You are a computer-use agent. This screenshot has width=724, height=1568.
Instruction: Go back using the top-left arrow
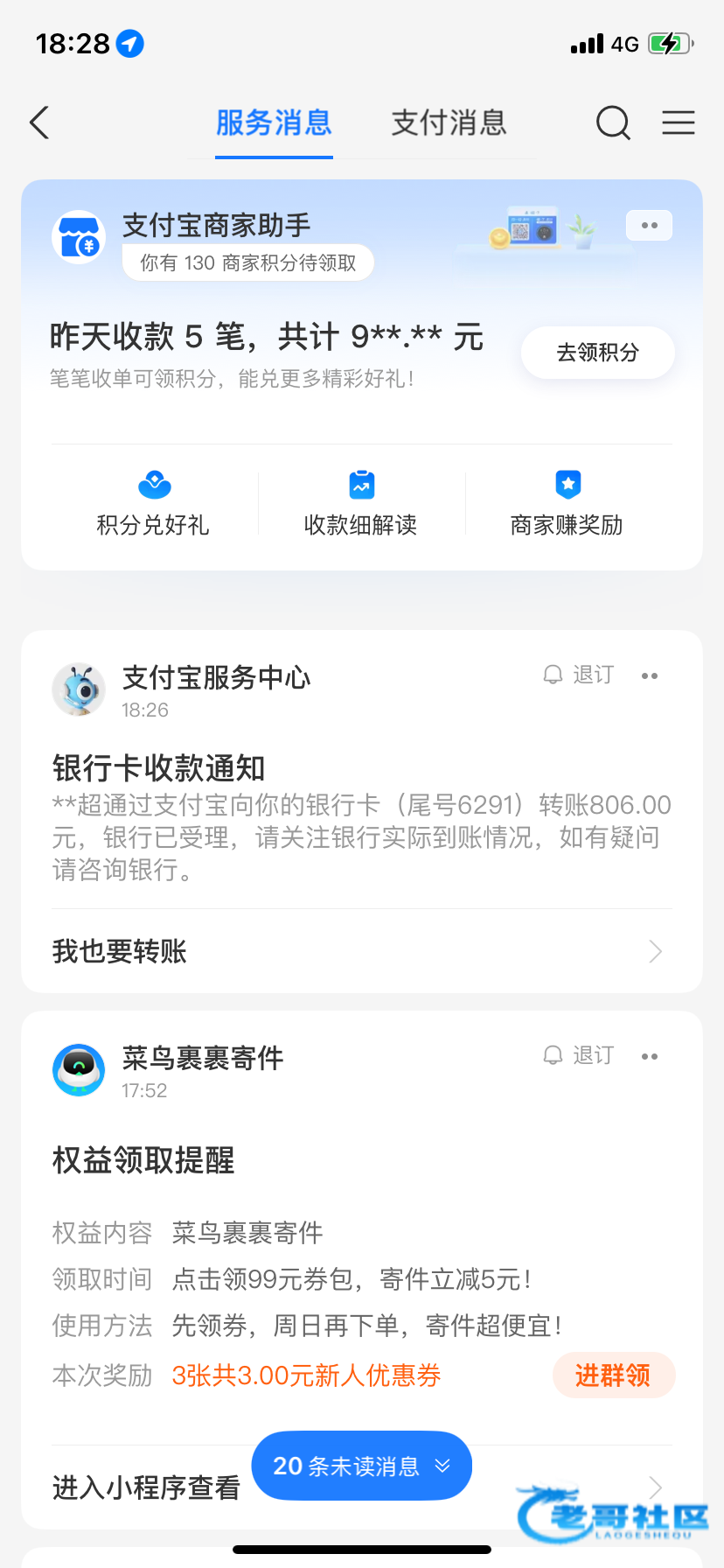(39, 123)
